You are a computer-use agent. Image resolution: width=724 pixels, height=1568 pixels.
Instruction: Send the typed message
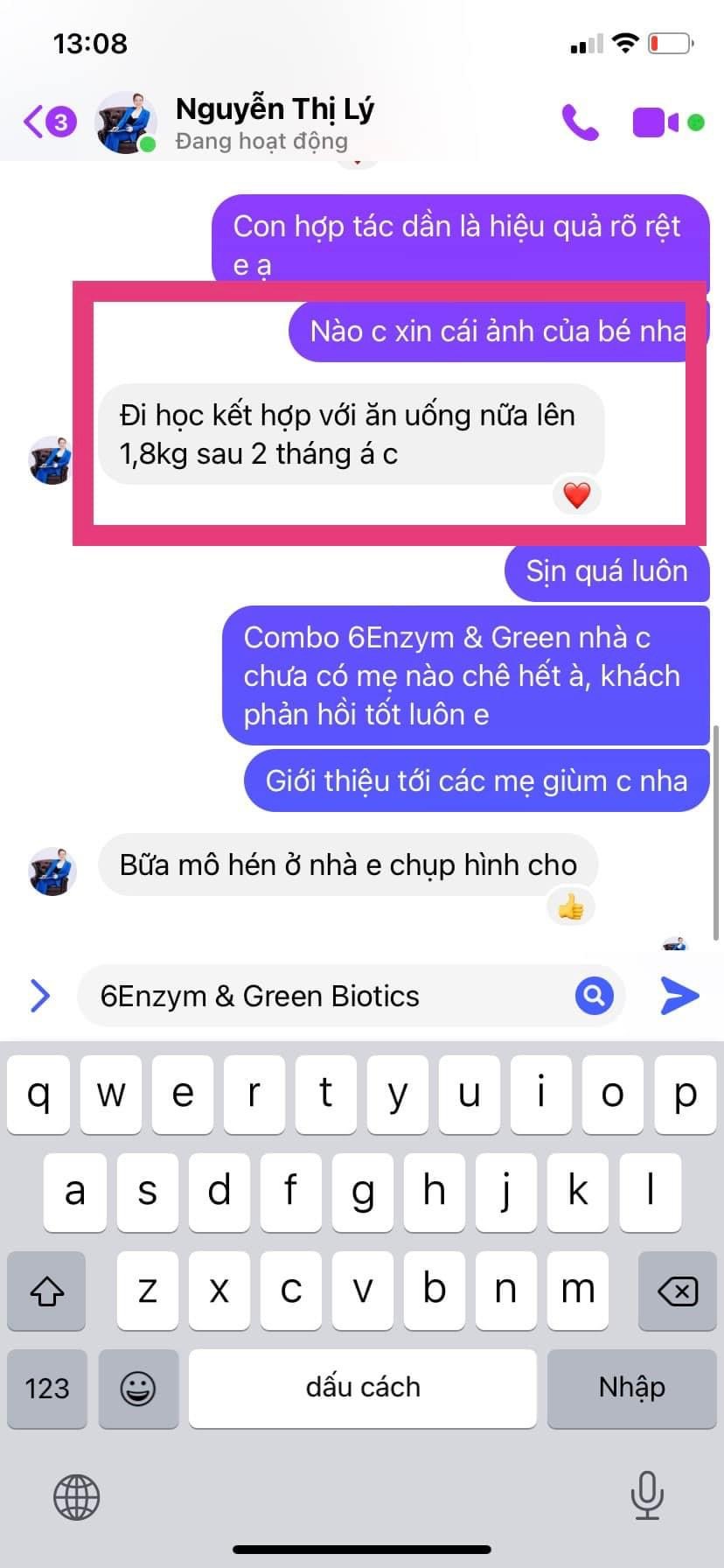tap(679, 996)
